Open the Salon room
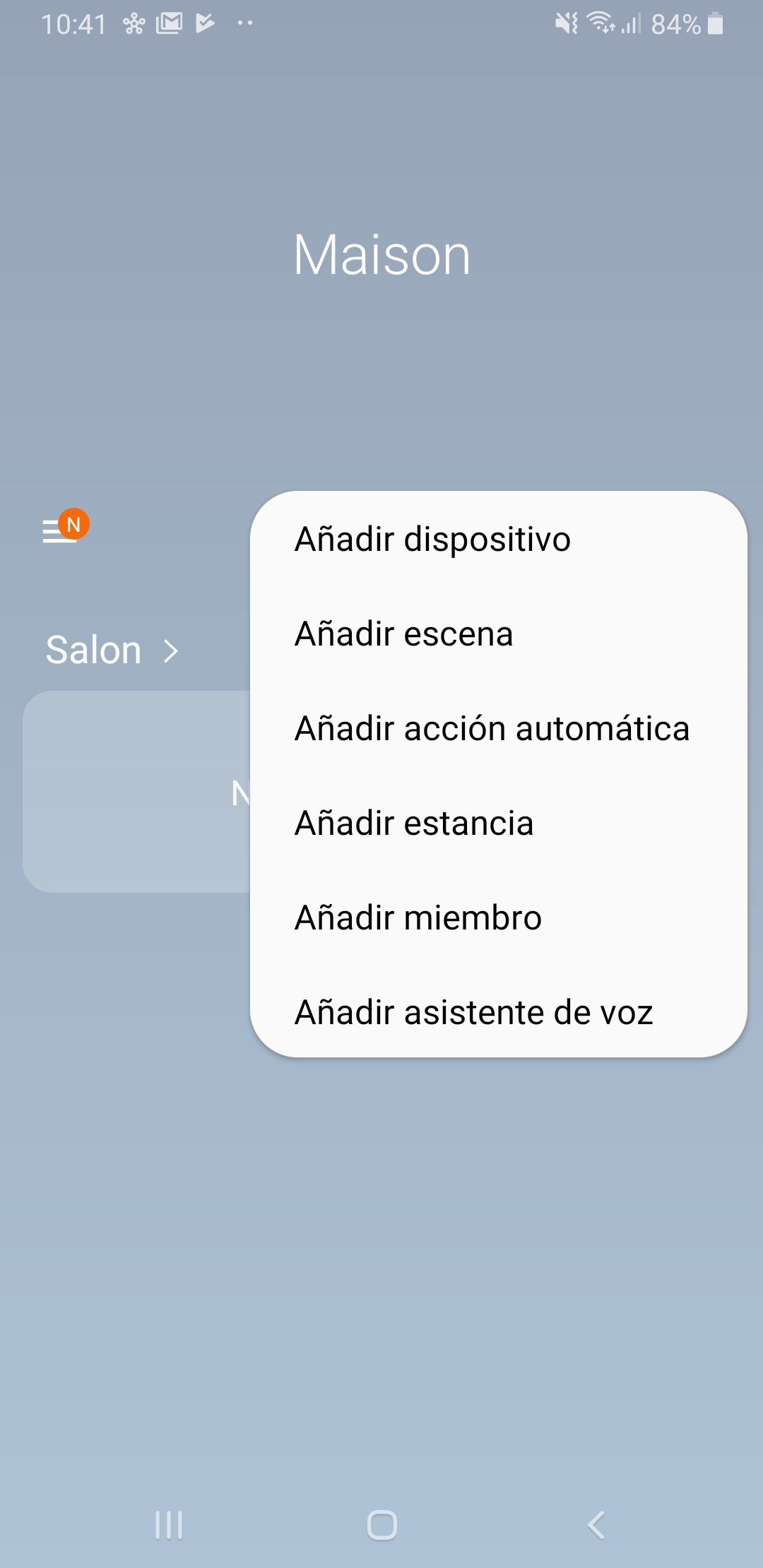This screenshot has width=763, height=1568. (x=112, y=651)
